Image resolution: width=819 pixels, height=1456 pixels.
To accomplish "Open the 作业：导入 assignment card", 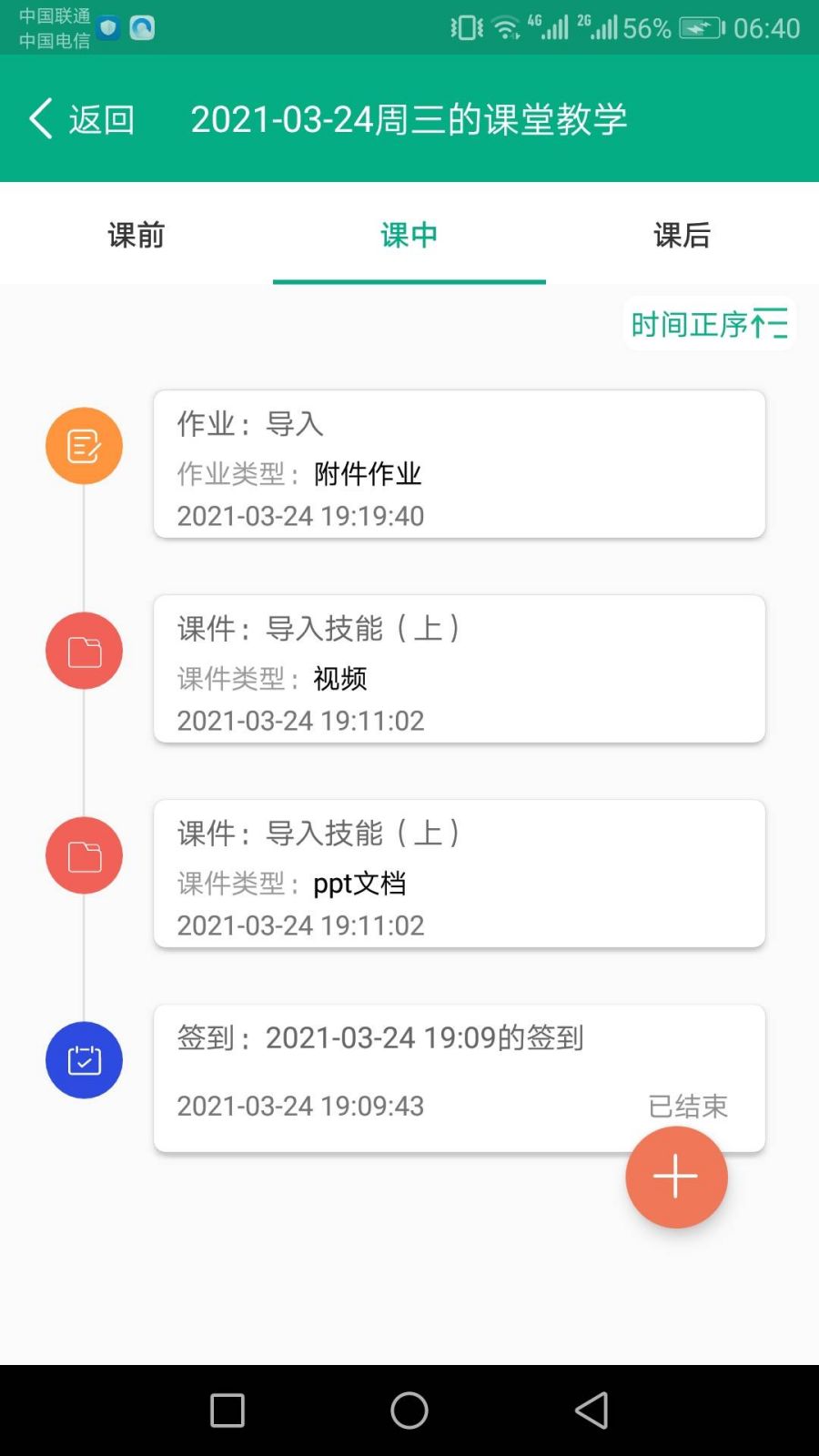I will click(459, 464).
